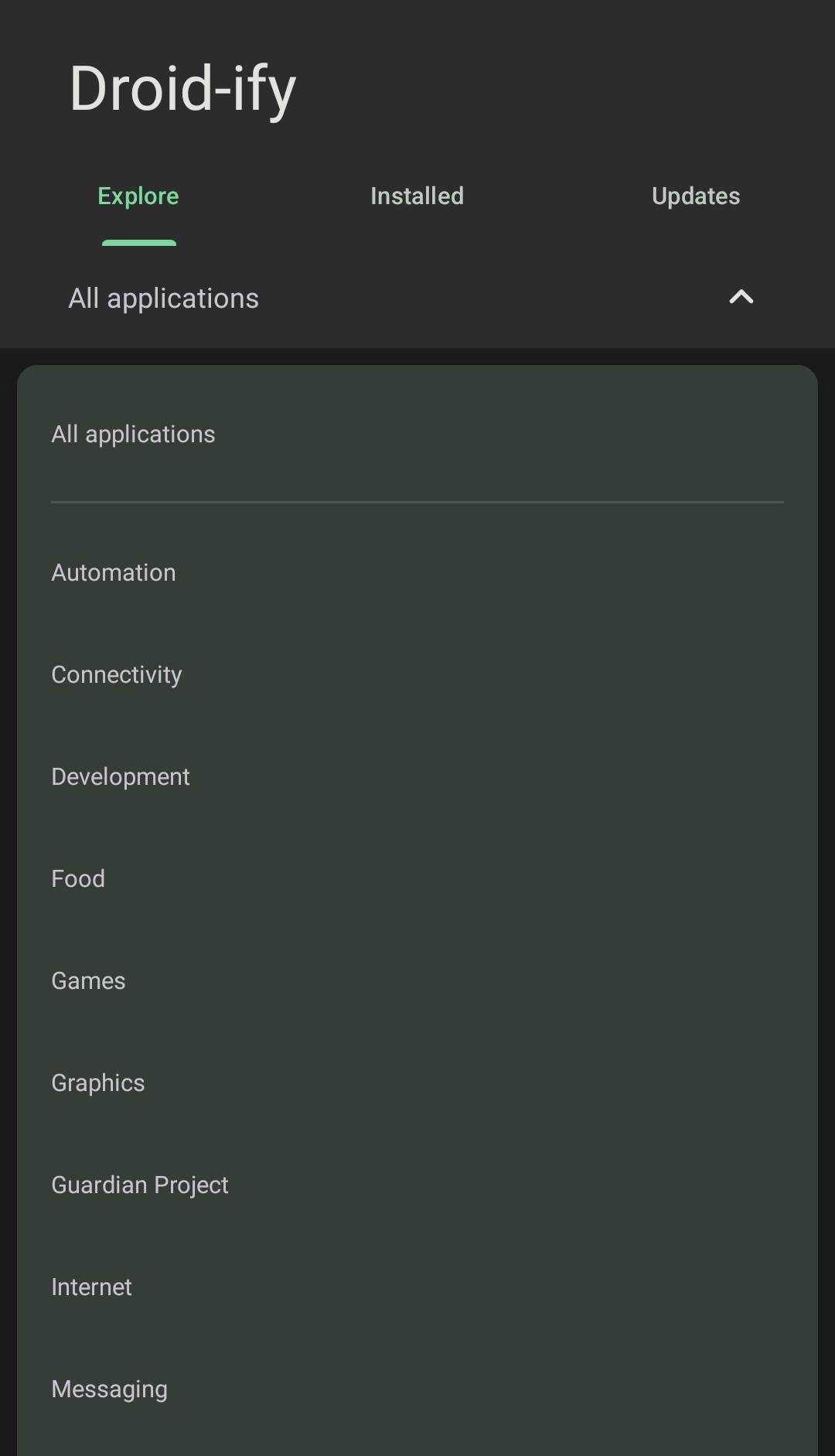This screenshot has height=1456, width=835.
Task: Open the All applications category selector
Action: click(x=163, y=297)
